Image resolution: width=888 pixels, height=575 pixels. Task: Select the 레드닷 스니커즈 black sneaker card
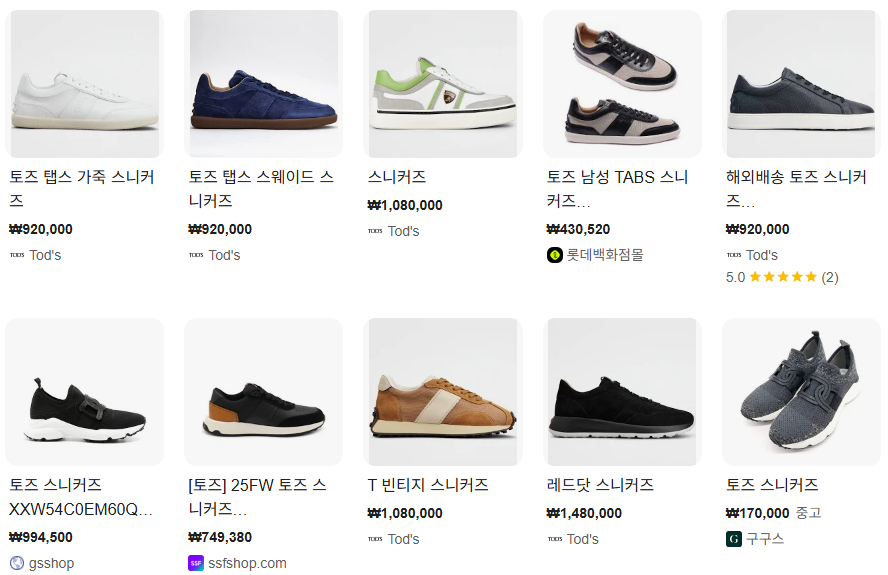point(621,392)
